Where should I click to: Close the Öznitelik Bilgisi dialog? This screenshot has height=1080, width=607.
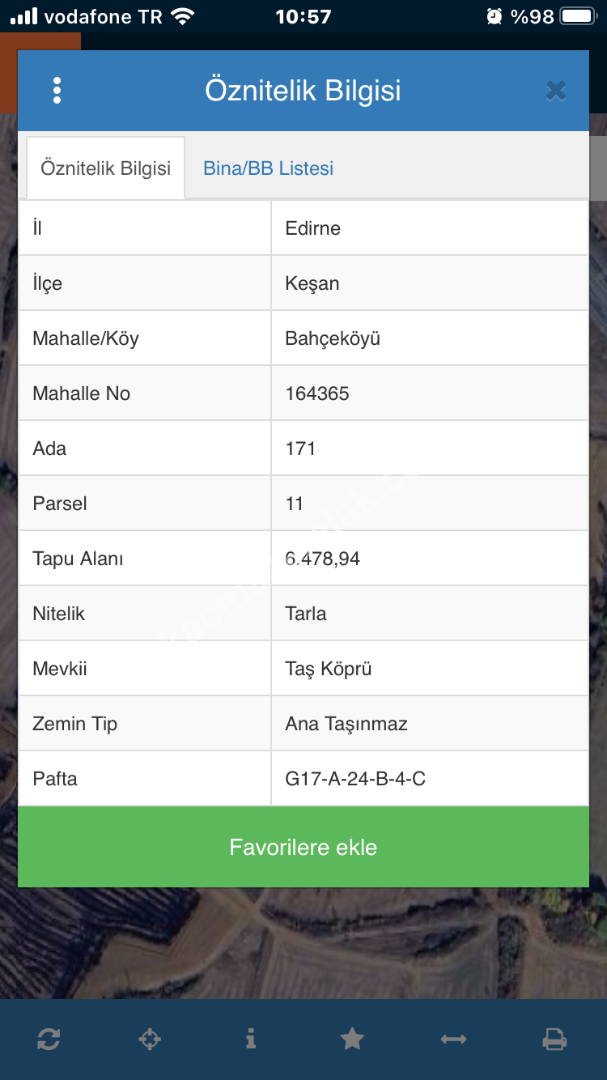pos(556,91)
